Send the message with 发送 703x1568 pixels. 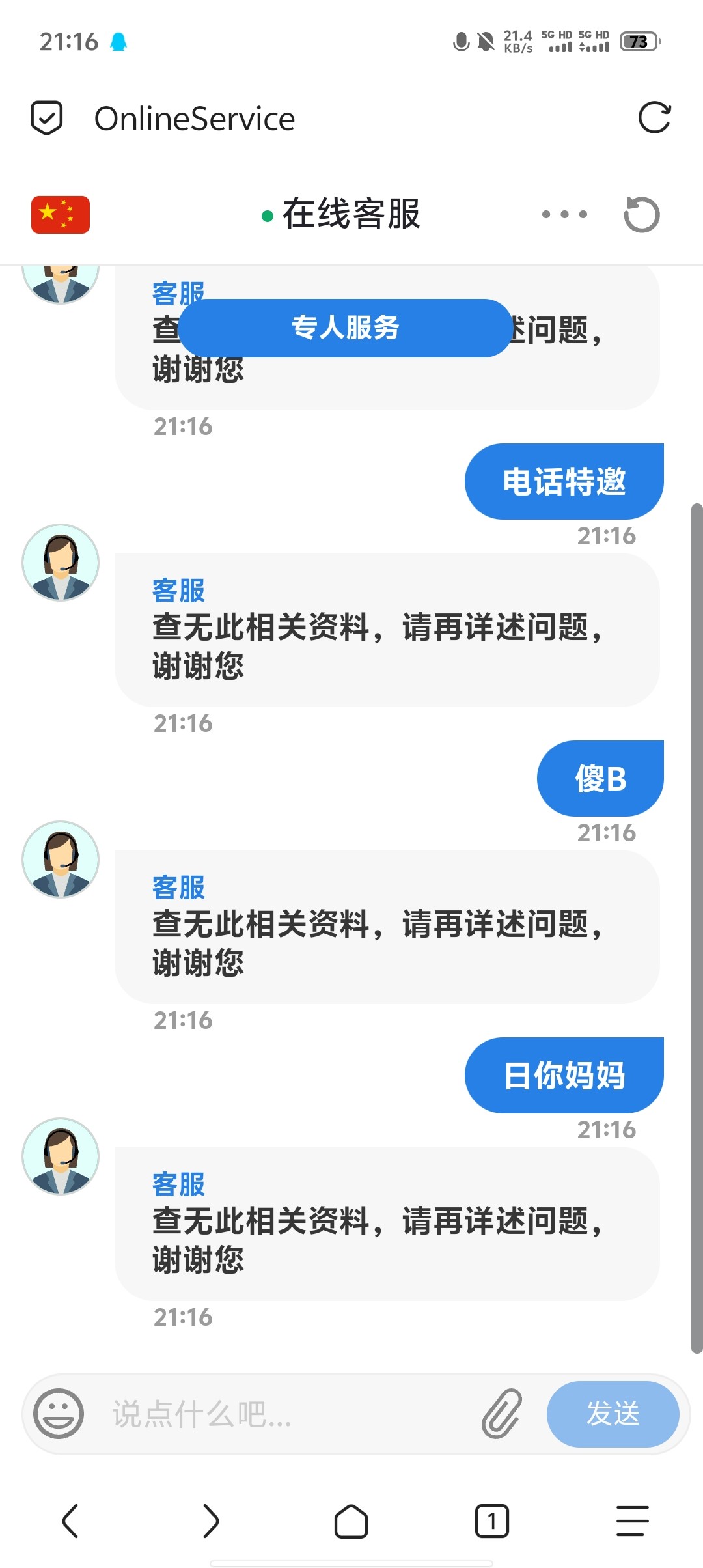coord(613,1414)
